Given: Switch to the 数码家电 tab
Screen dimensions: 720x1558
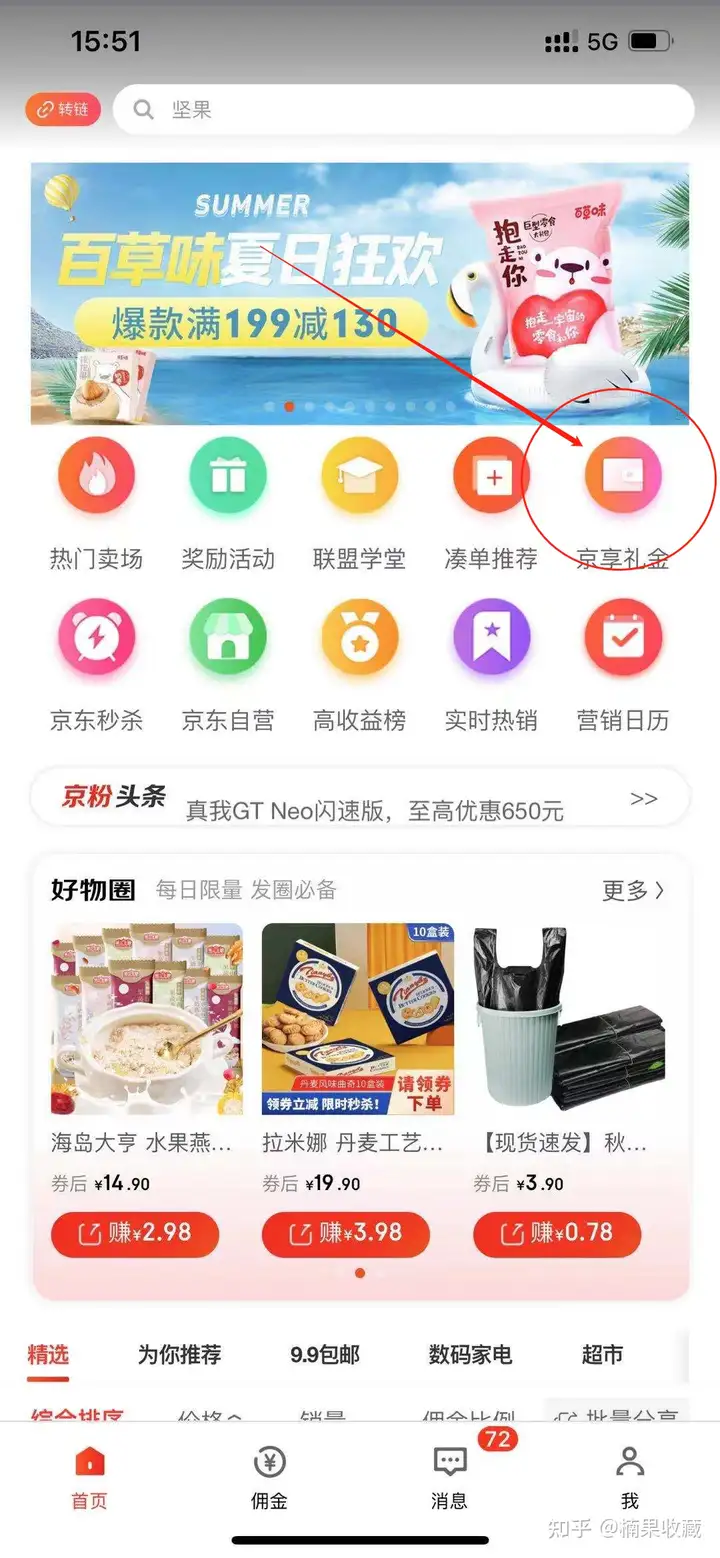Looking at the screenshot, I should (470, 1355).
